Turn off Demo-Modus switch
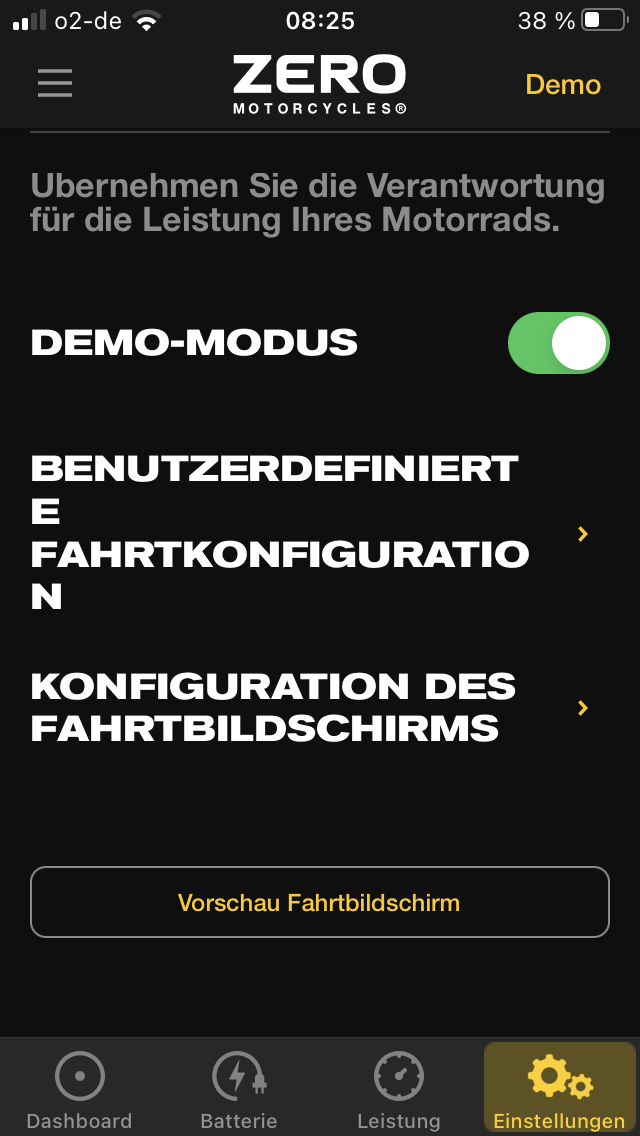The image size is (640, 1136). (558, 343)
